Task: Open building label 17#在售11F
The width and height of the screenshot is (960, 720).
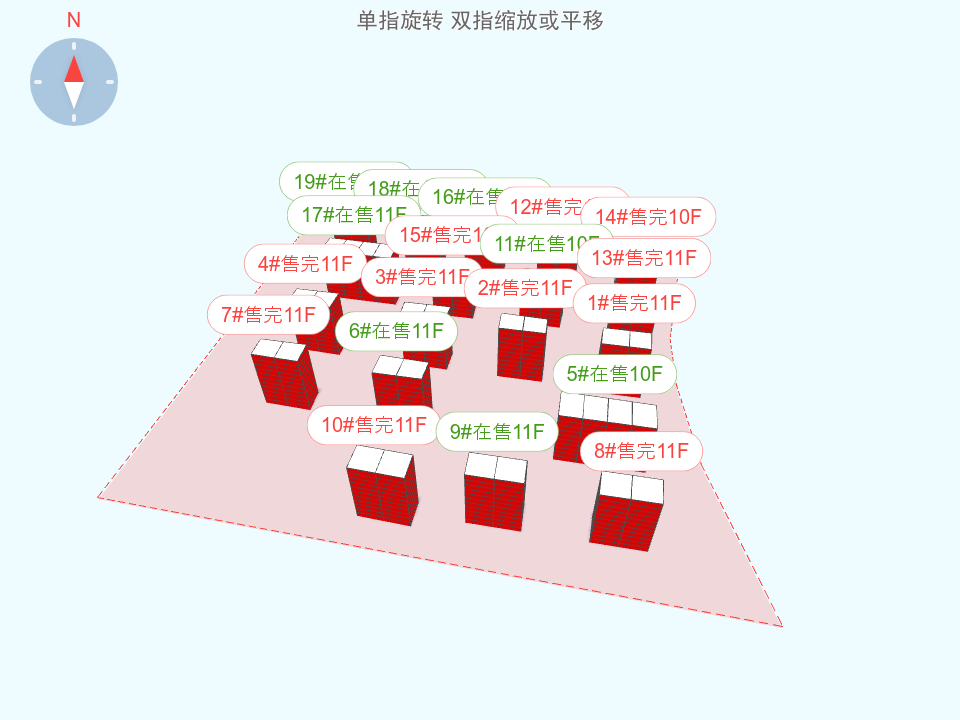Action: click(340, 214)
